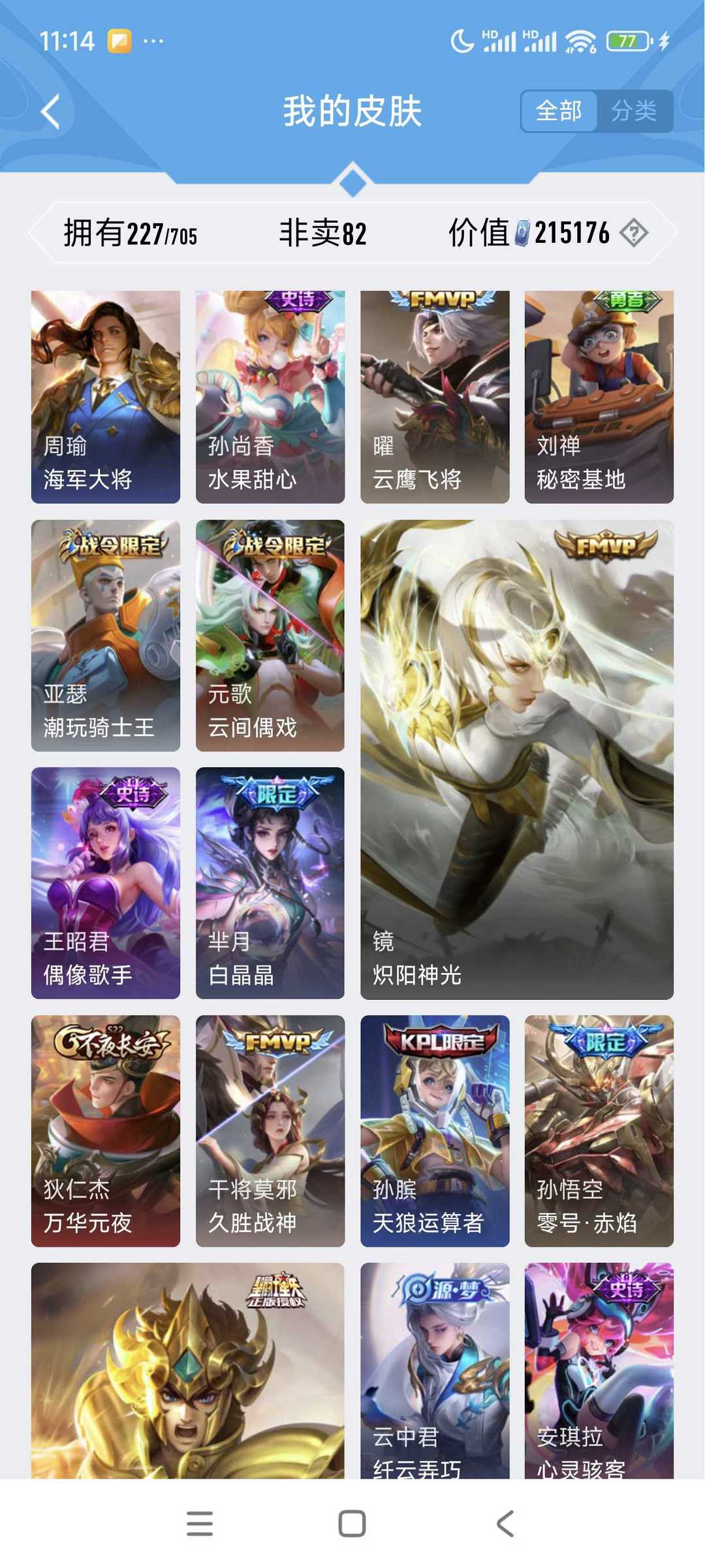
Task: View 云中君 纤云弄巧 skin
Action: click(x=435, y=1371)
